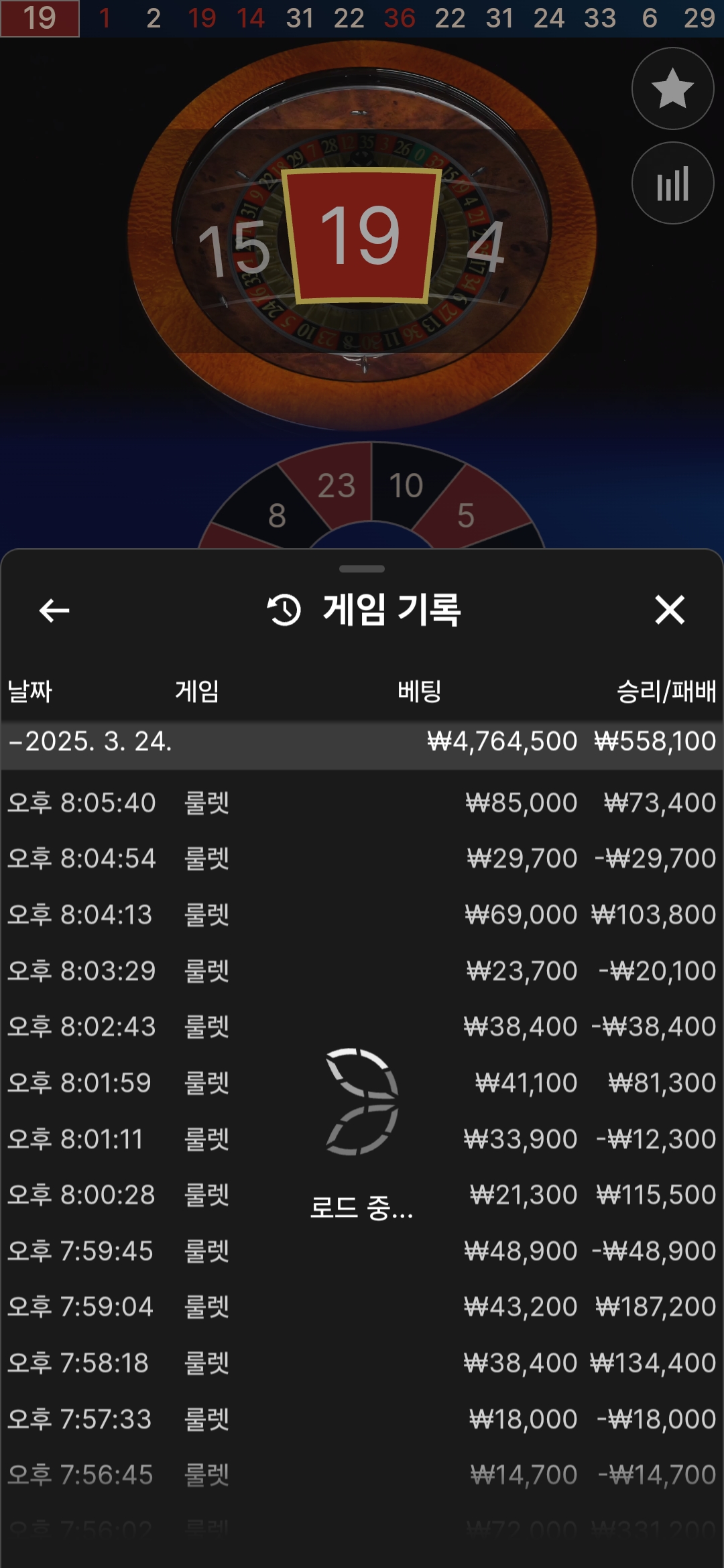Select the 오후 7:57:33 roulette entry
This screenshot has height=1568, width=724.
362,1419
